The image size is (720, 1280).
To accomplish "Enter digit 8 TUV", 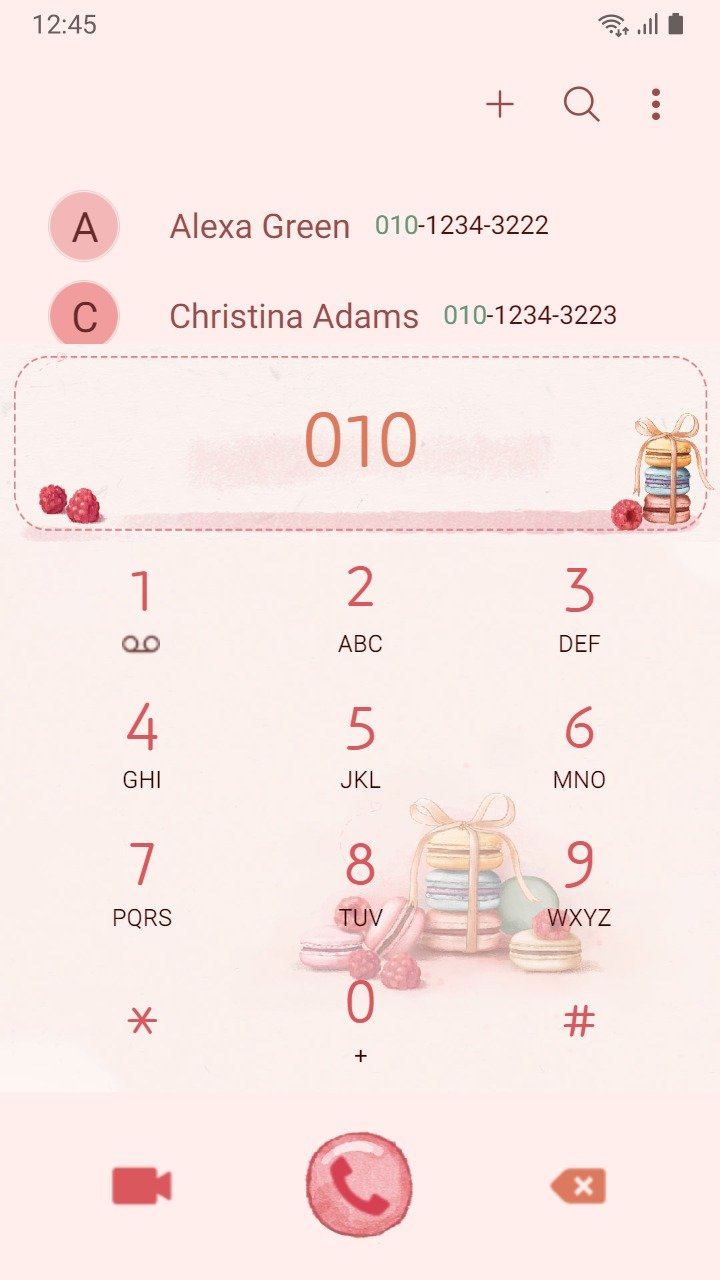I will pyautogui.click(x=360, y=884).
